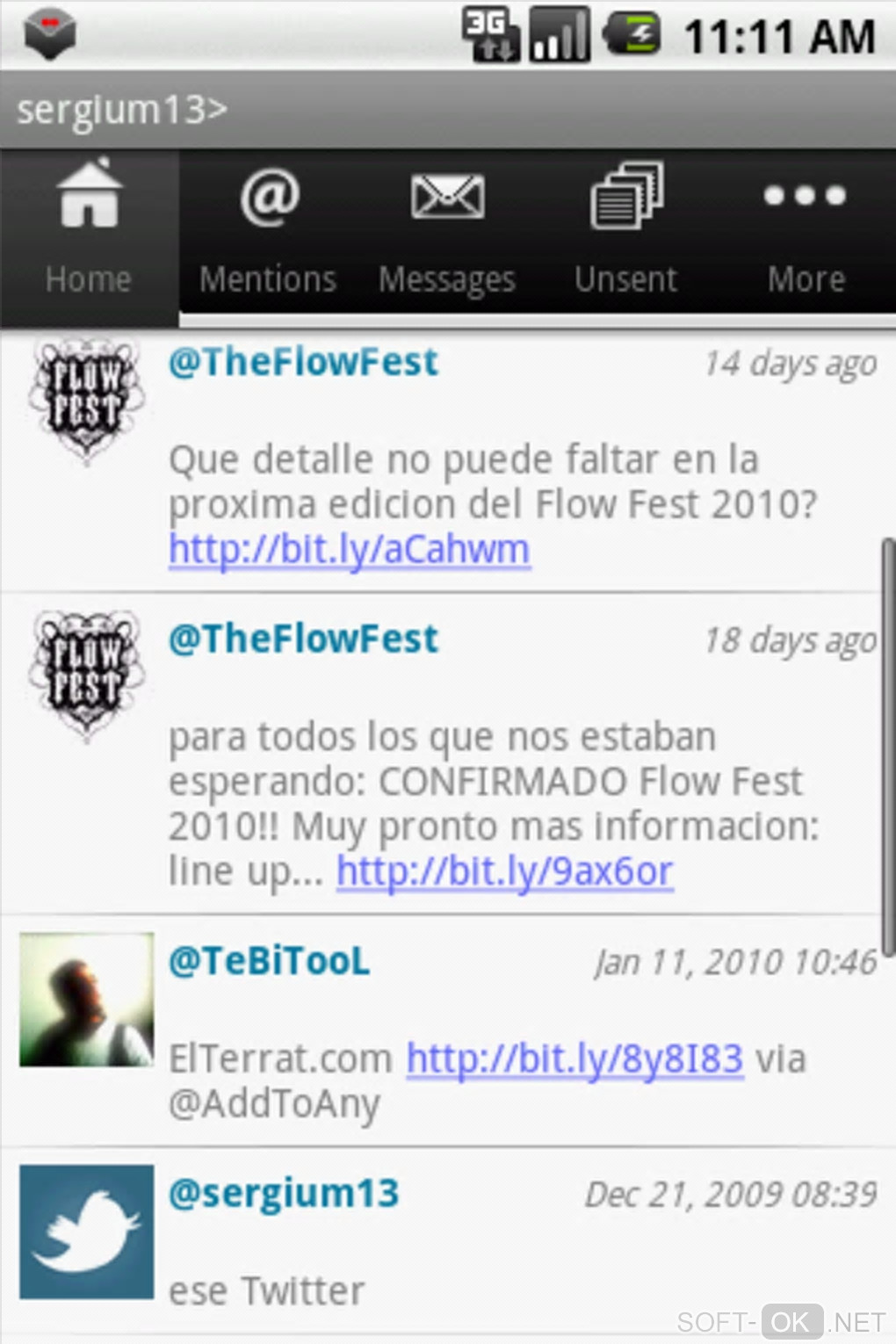Open the bit.ly/aCahwm link
Viewport: 896px width, 1344px height.
(349, 550)
